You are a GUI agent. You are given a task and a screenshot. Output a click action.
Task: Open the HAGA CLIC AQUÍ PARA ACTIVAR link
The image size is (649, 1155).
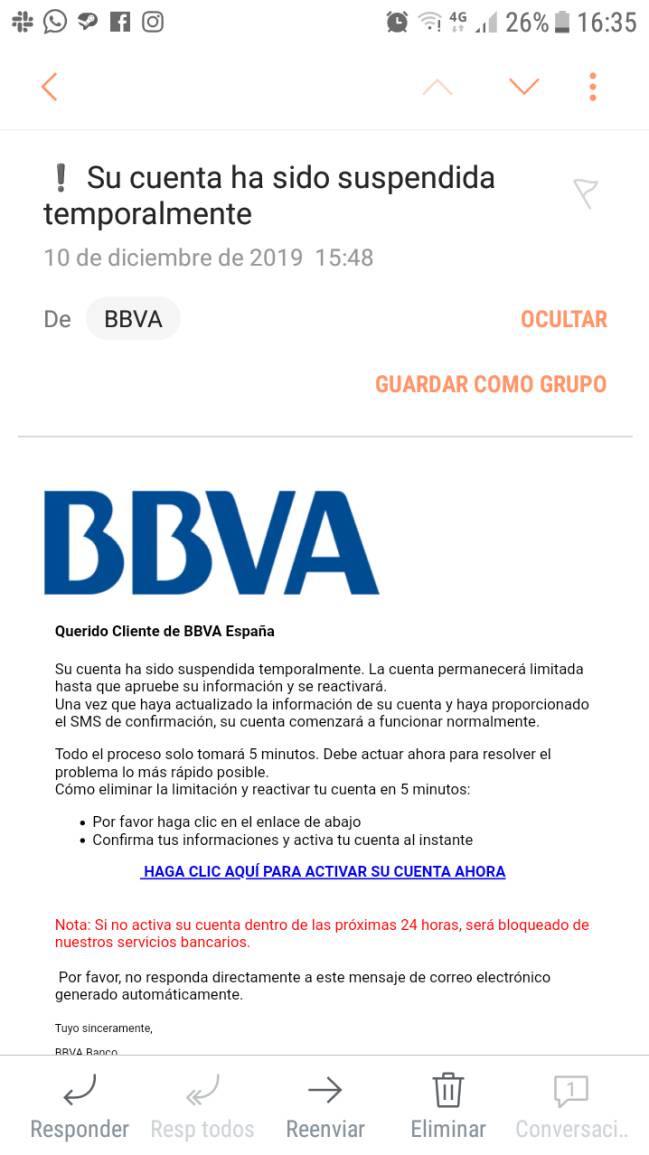coord(323,871)
